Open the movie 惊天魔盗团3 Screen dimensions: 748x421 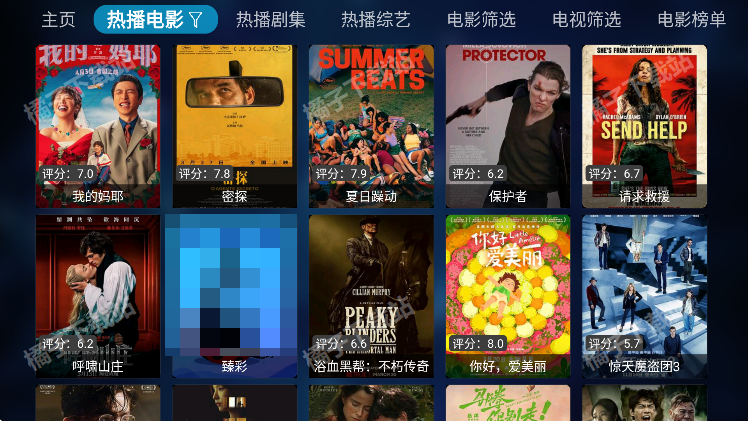tap(644, 295)
